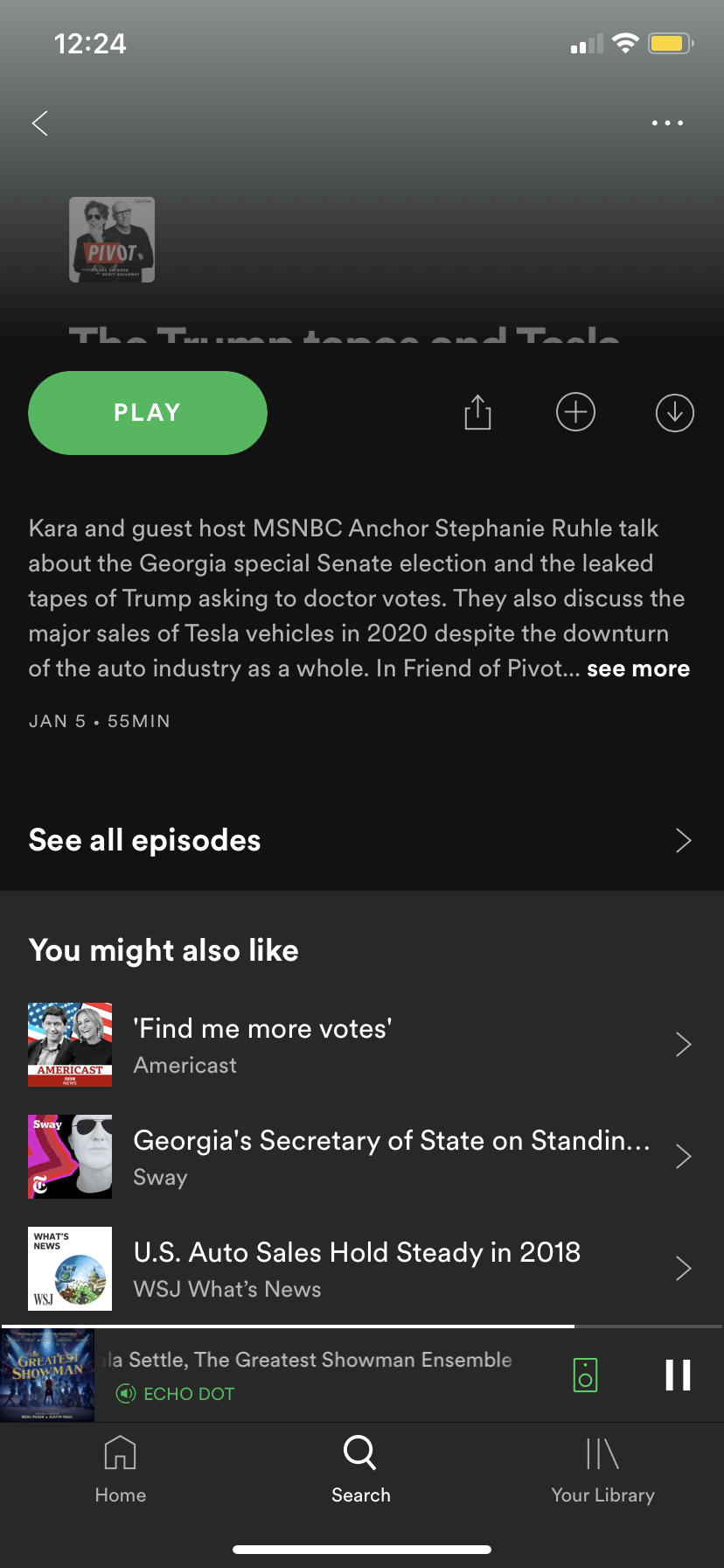Download this episode
The image size is (724, 1568).
[x=674, y=413]
